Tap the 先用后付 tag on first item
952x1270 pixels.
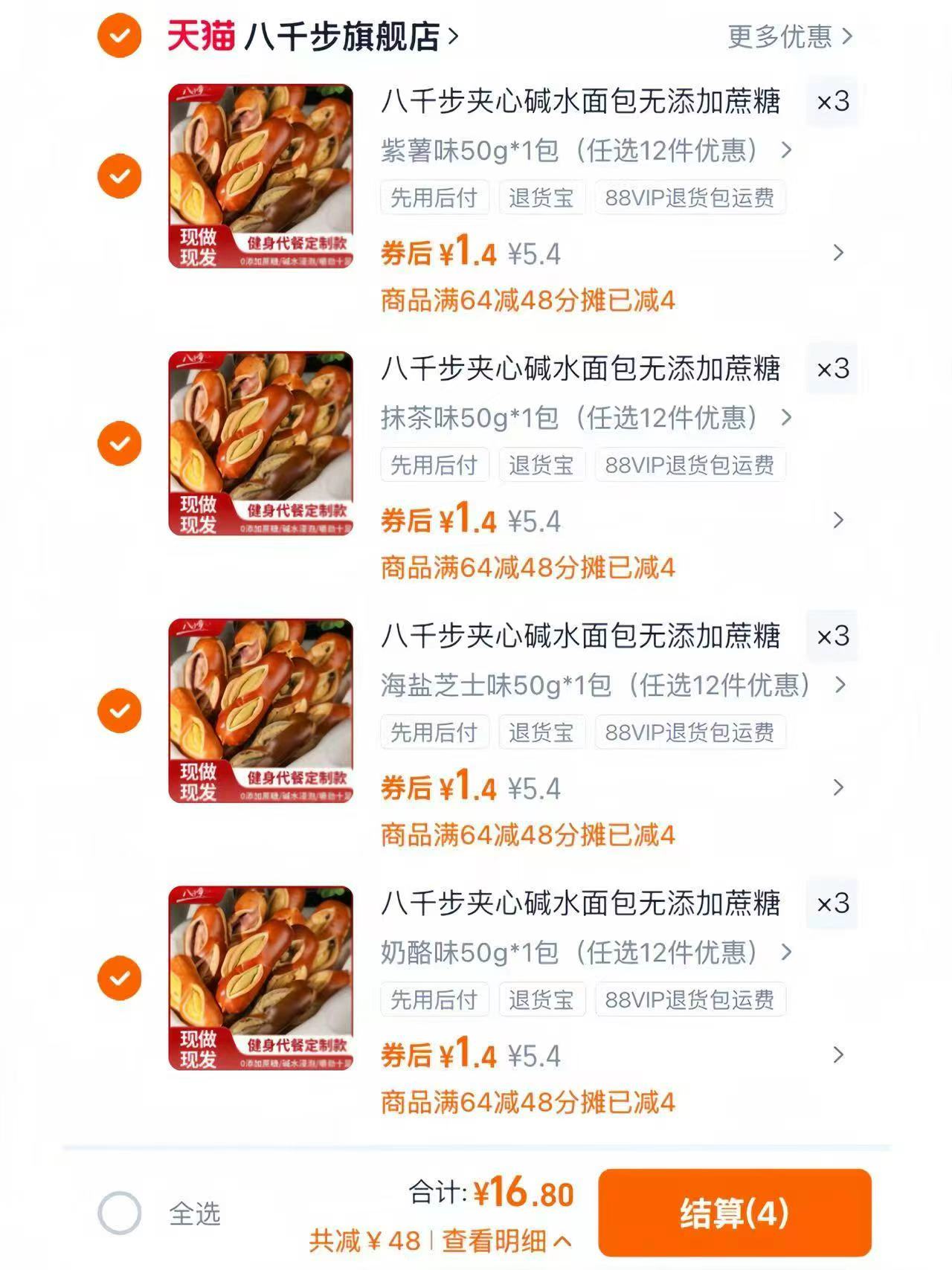434,197
